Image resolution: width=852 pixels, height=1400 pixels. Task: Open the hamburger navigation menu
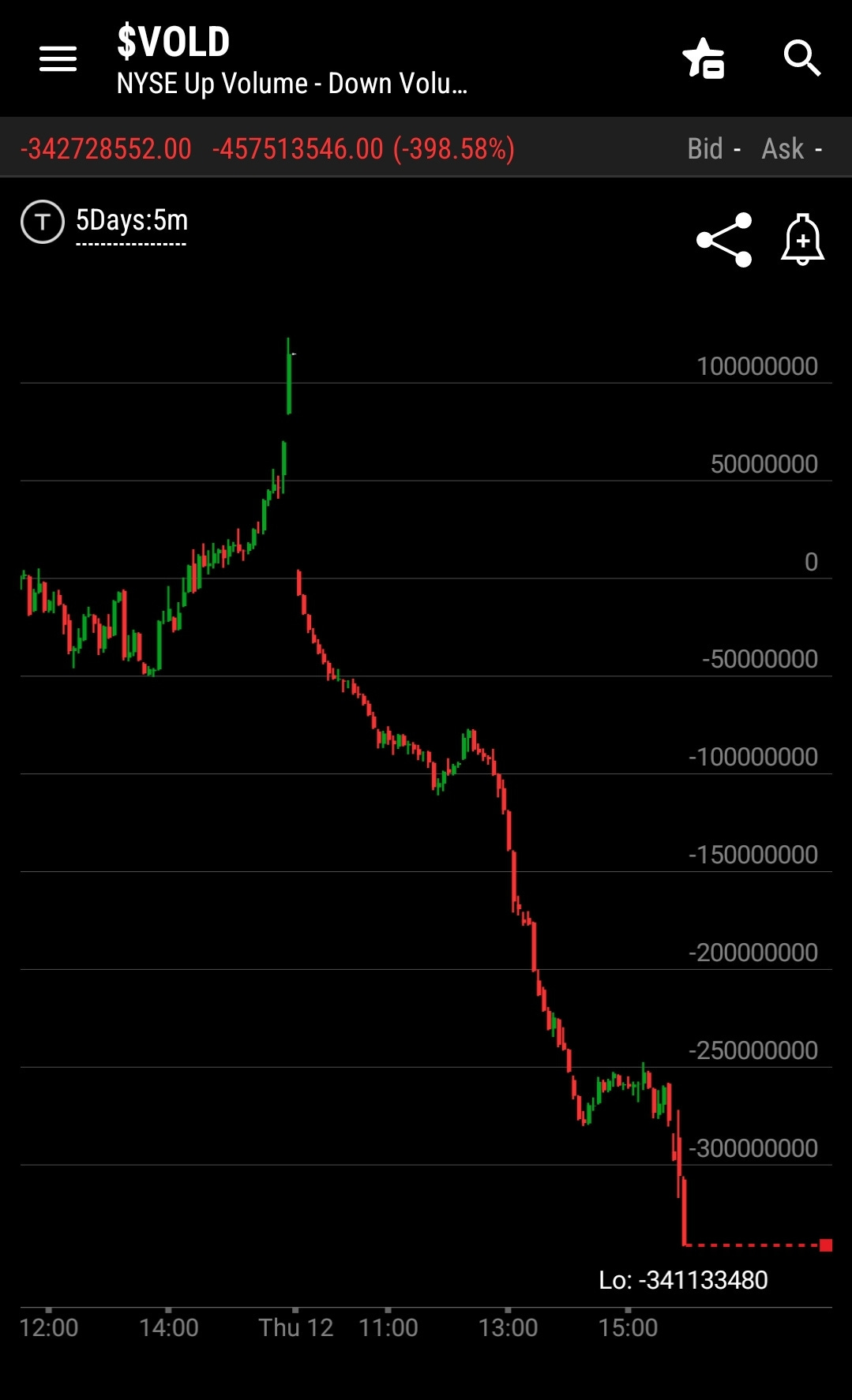(58, 58)
